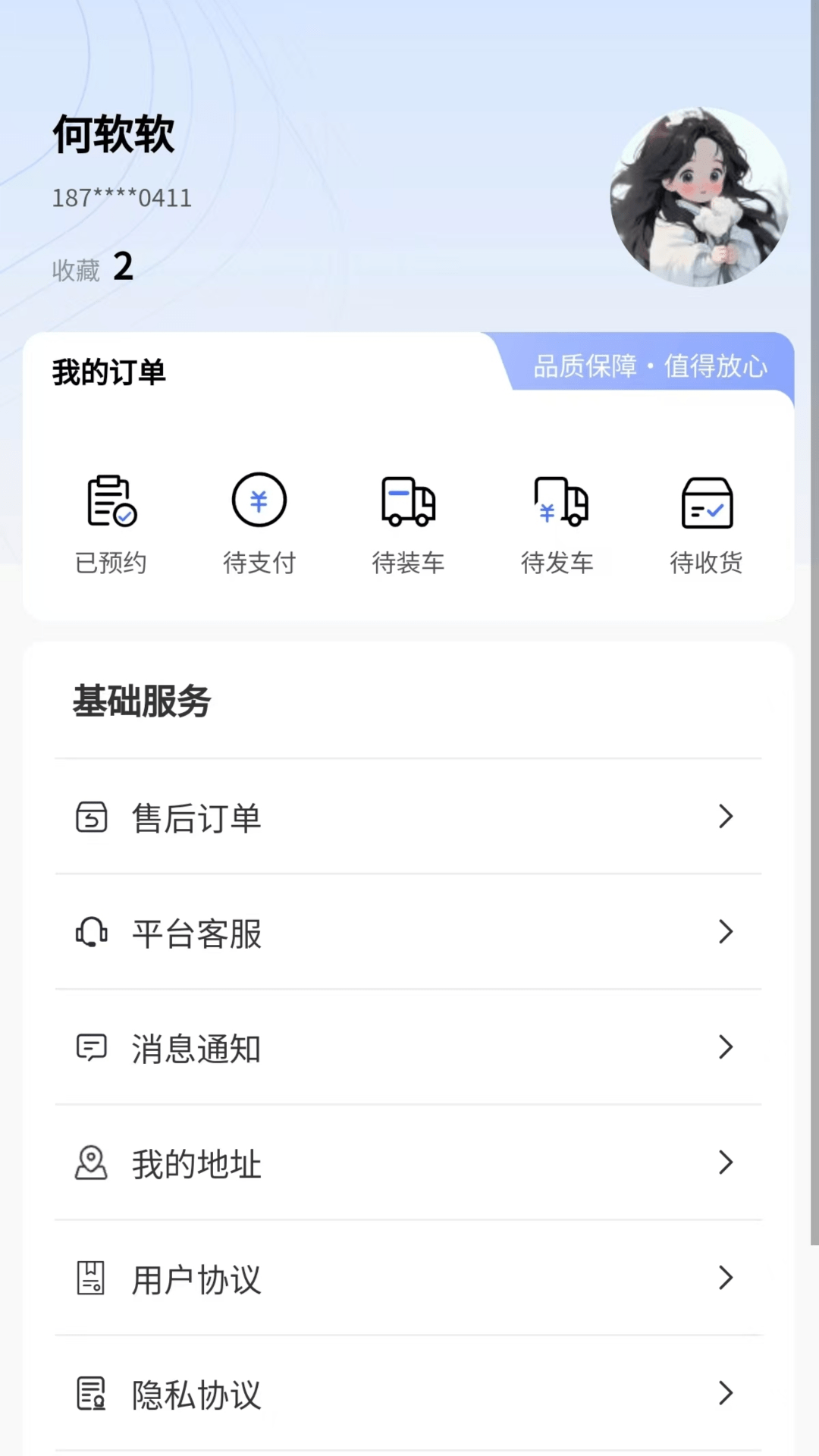This screenshot has width=819, height=1456.
Task: Open 已预约 orders
Action: (111, 522)
